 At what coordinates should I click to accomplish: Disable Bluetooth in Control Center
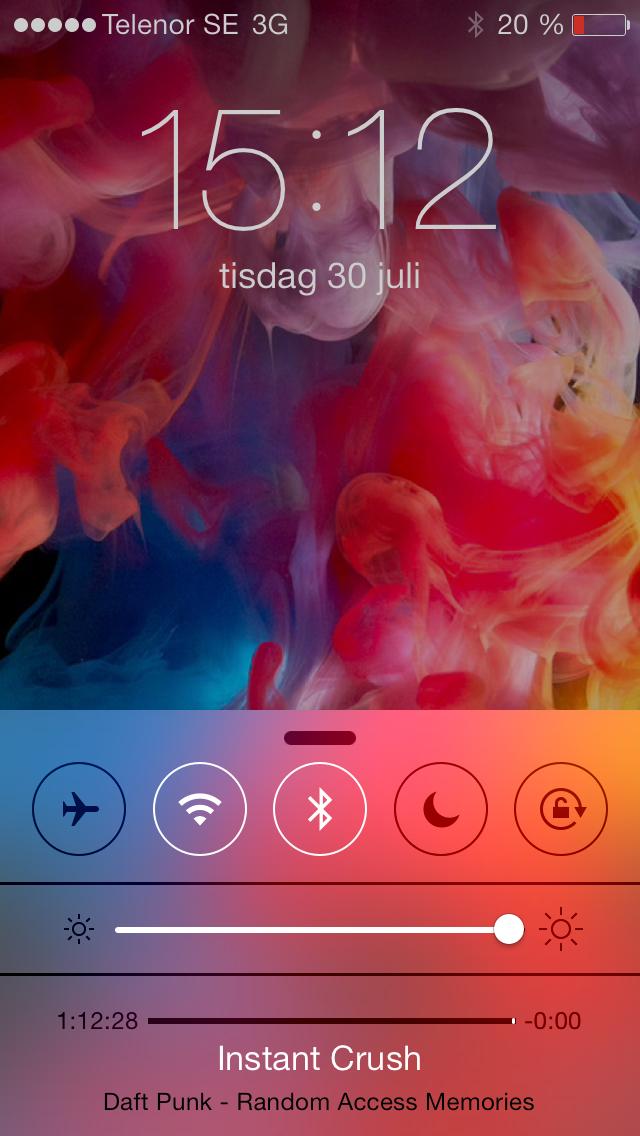(x=320, y=809)
